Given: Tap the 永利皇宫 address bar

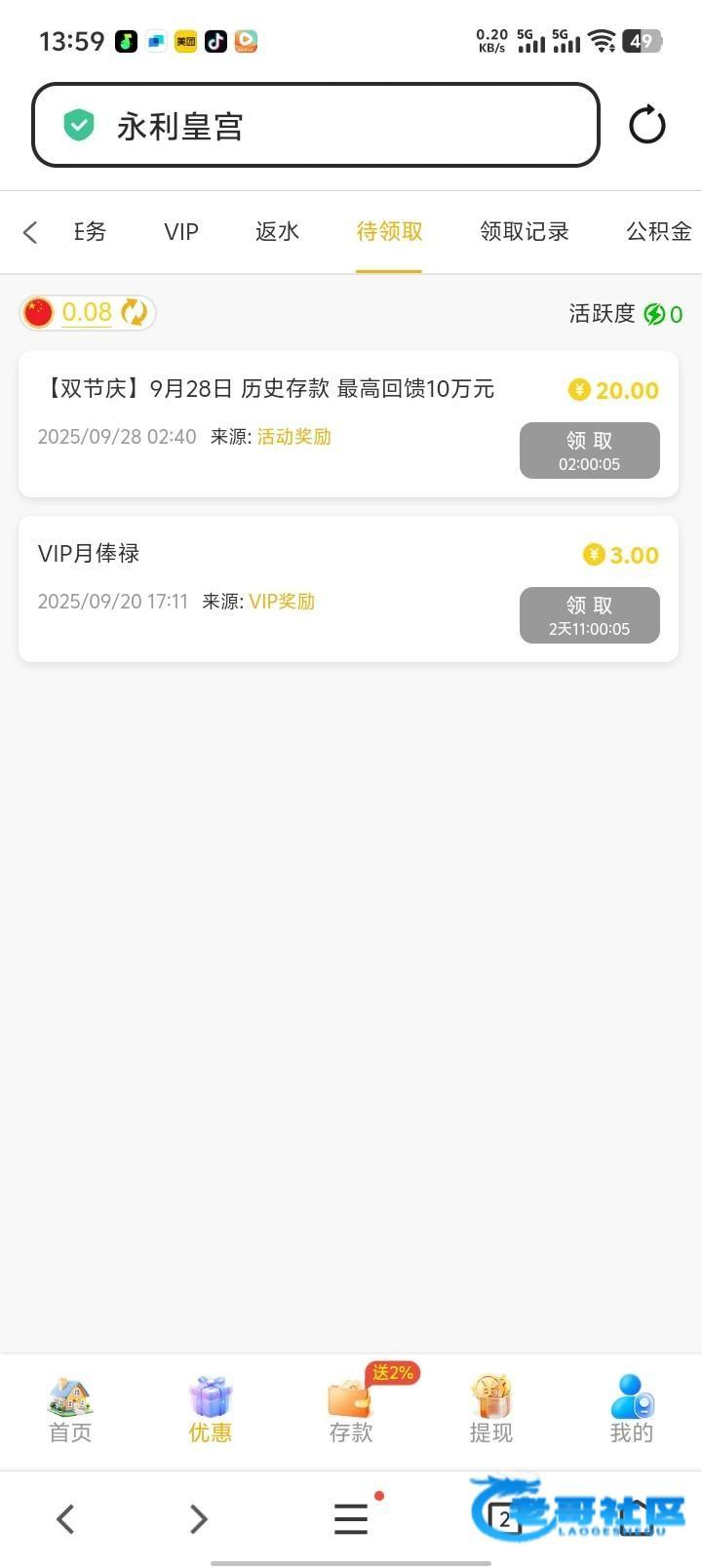Looking at the screenshot, I should [x=315, y=125].
